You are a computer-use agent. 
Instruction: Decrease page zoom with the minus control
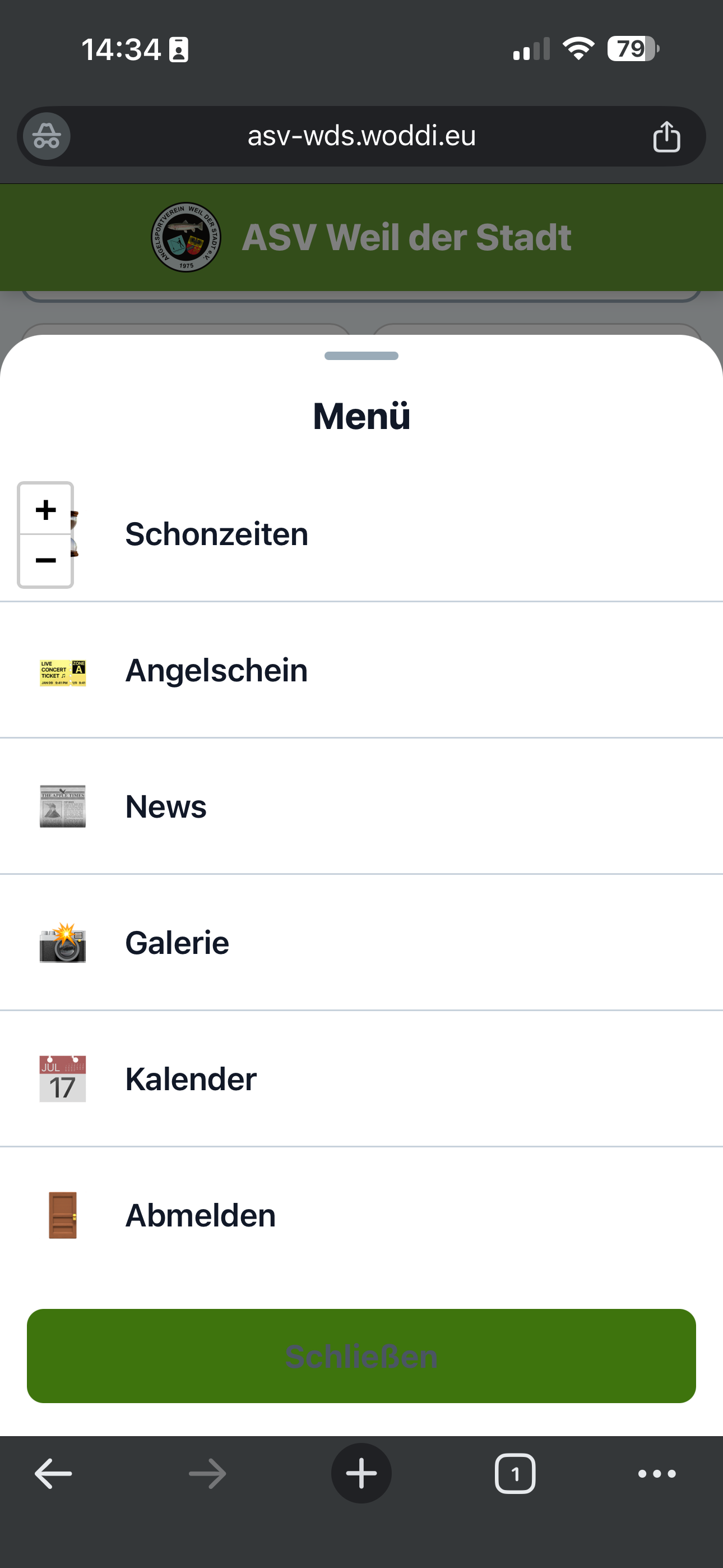(45, 561)
